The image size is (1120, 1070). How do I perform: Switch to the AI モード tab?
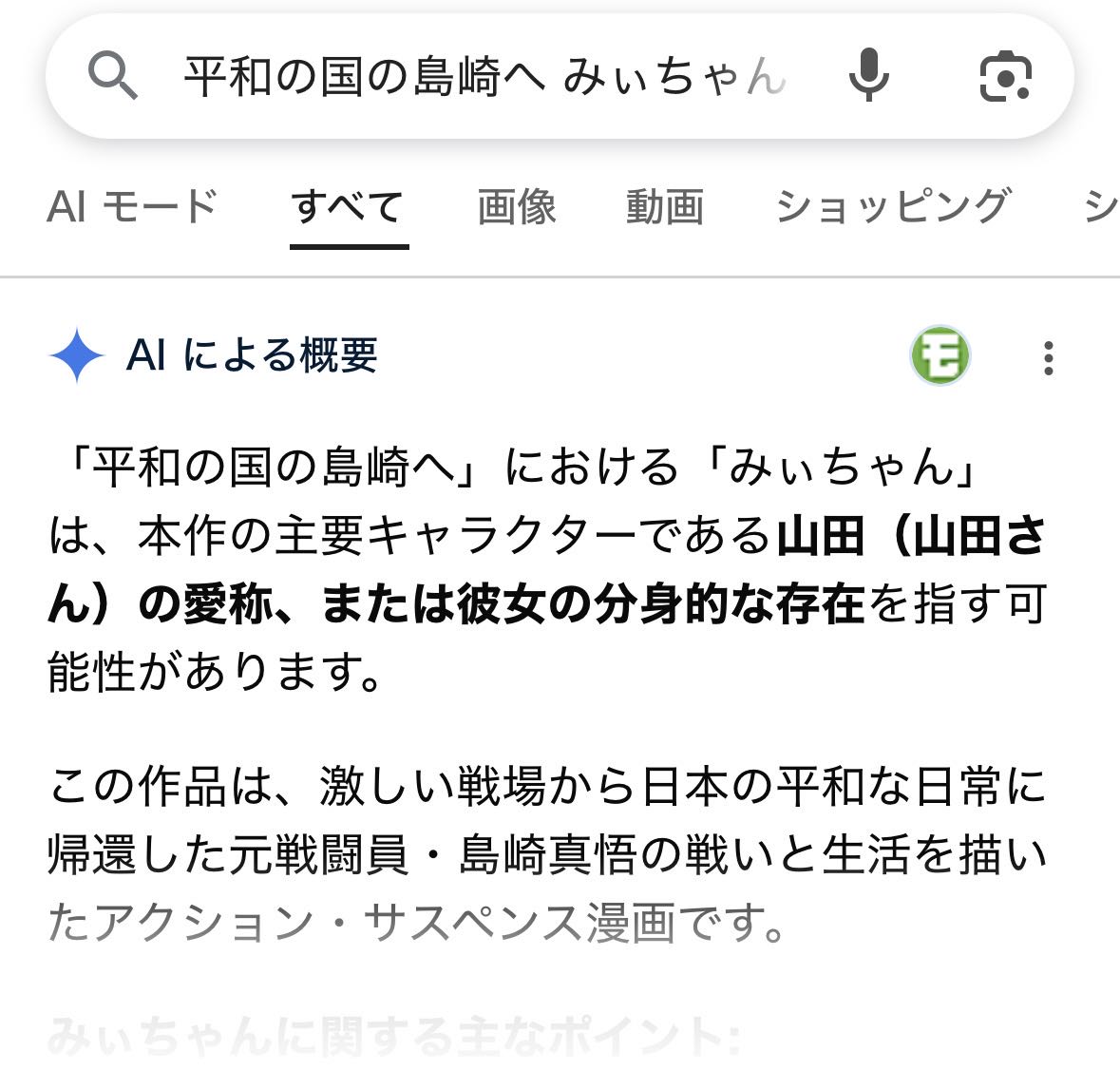tap(132, 206)
